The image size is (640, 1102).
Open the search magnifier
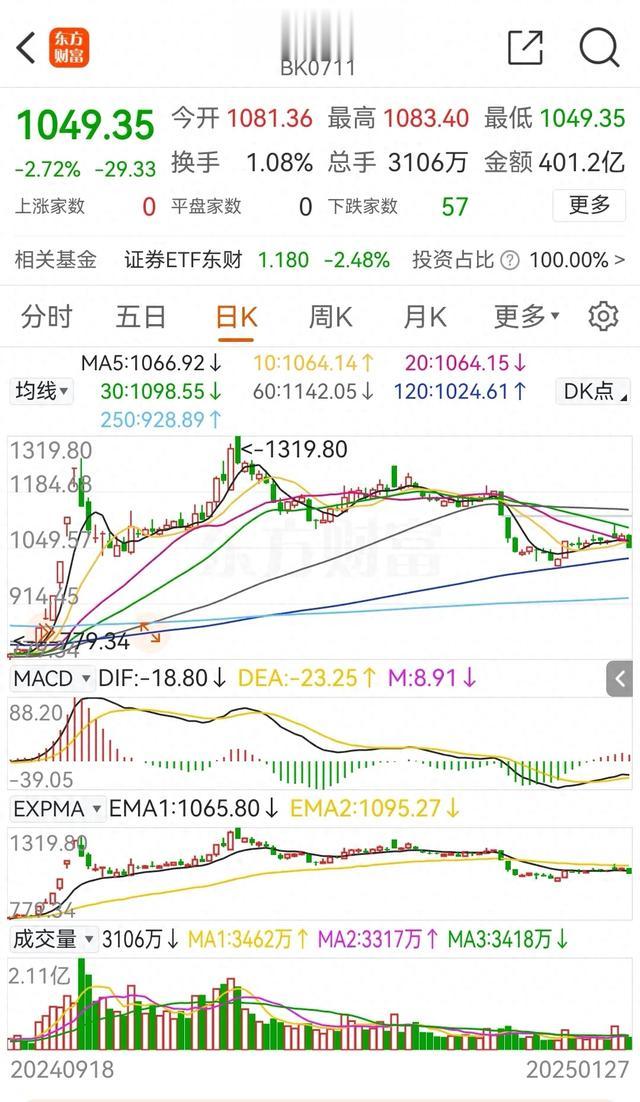coord(599,48)
